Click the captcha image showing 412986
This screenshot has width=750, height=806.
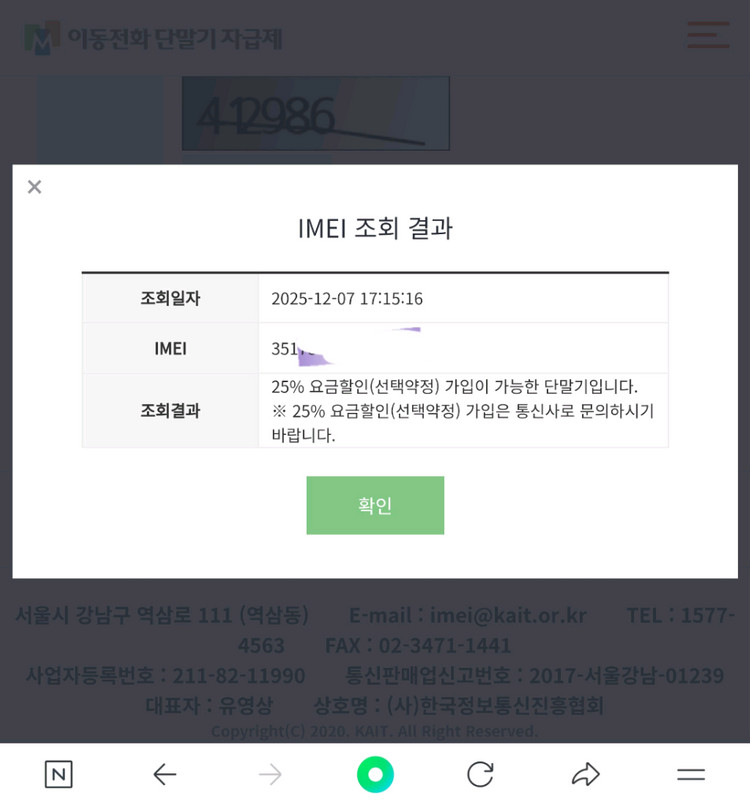click(315, 113)
